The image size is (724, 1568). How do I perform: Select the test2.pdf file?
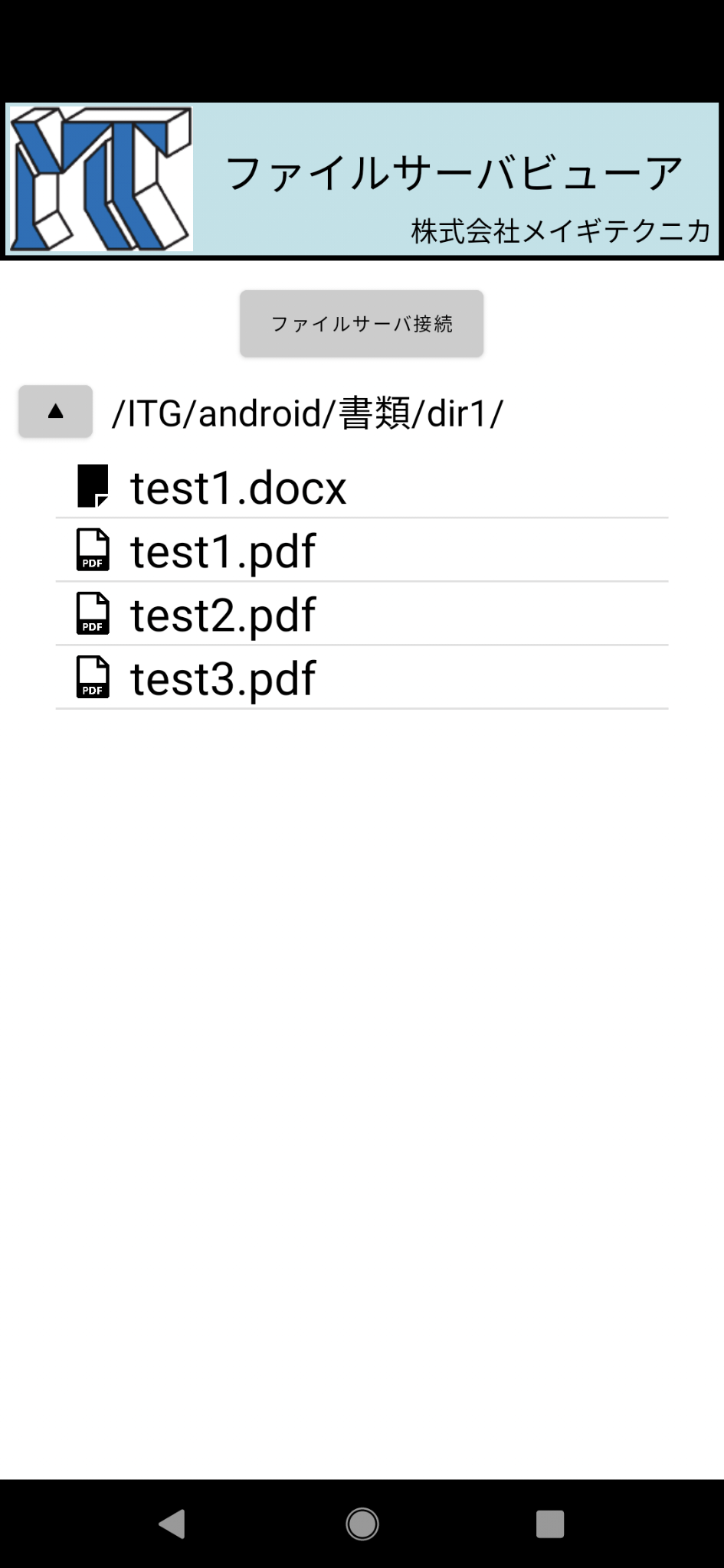362,614
